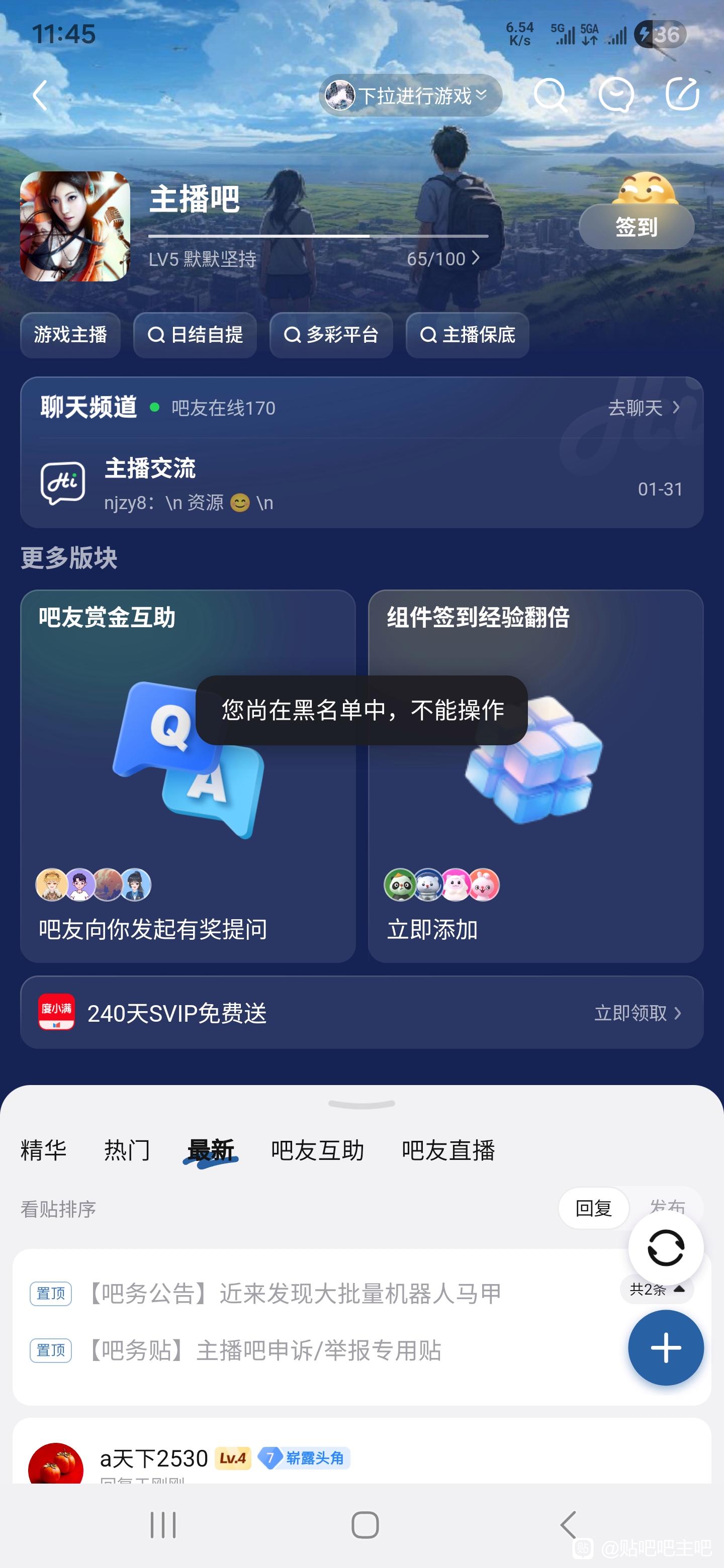Search the 日结自提 chip
Image resolution: width=724 pixels, height=1568 pixels.
(x=195, y=335)
